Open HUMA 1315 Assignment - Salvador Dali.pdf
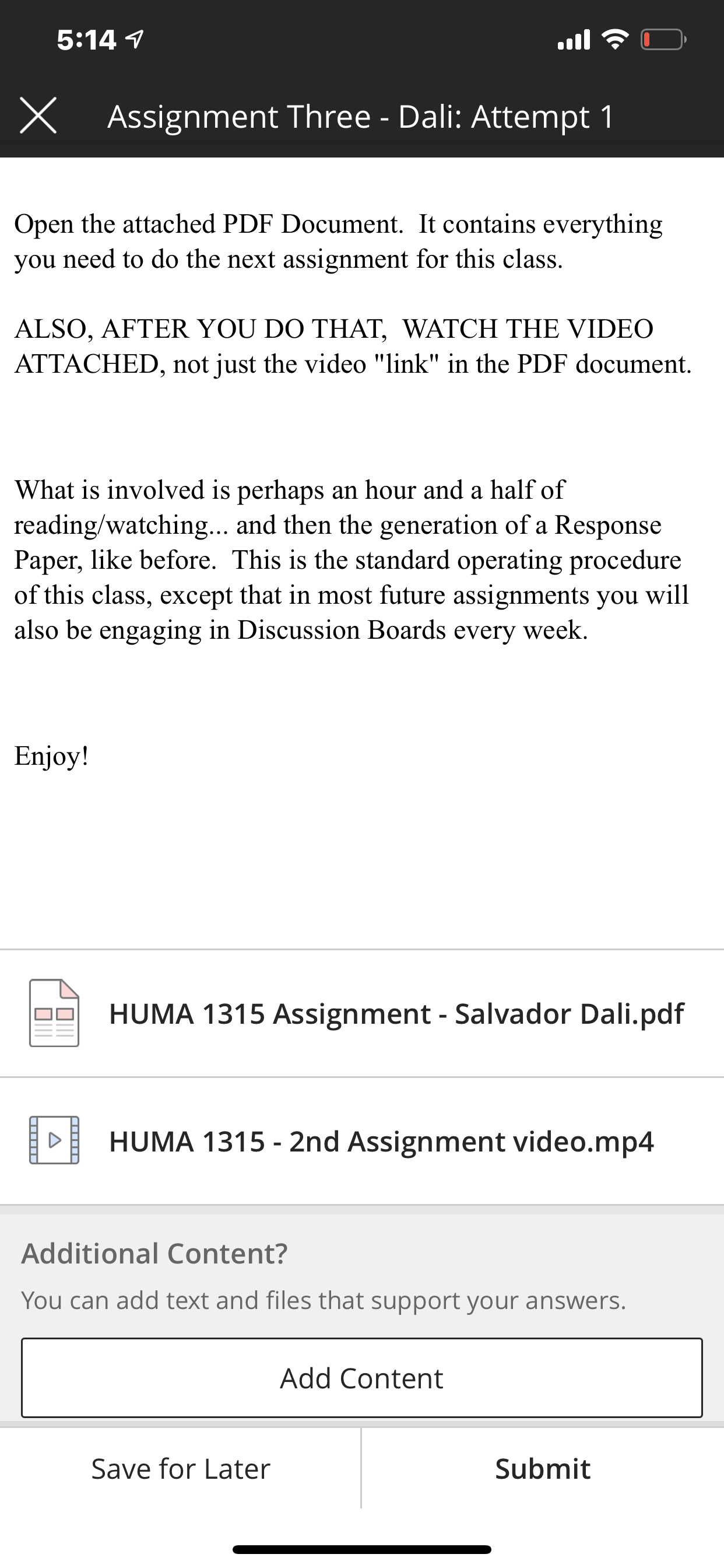The width and height of the screenshot is (724, 1568). [x=395, y=1014]
